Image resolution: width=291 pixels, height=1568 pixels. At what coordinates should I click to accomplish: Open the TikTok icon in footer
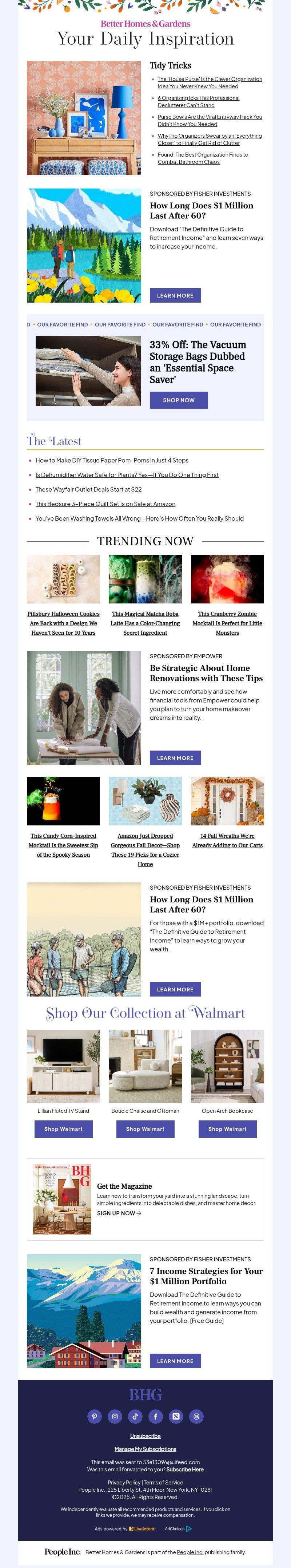click(135, 1417)
